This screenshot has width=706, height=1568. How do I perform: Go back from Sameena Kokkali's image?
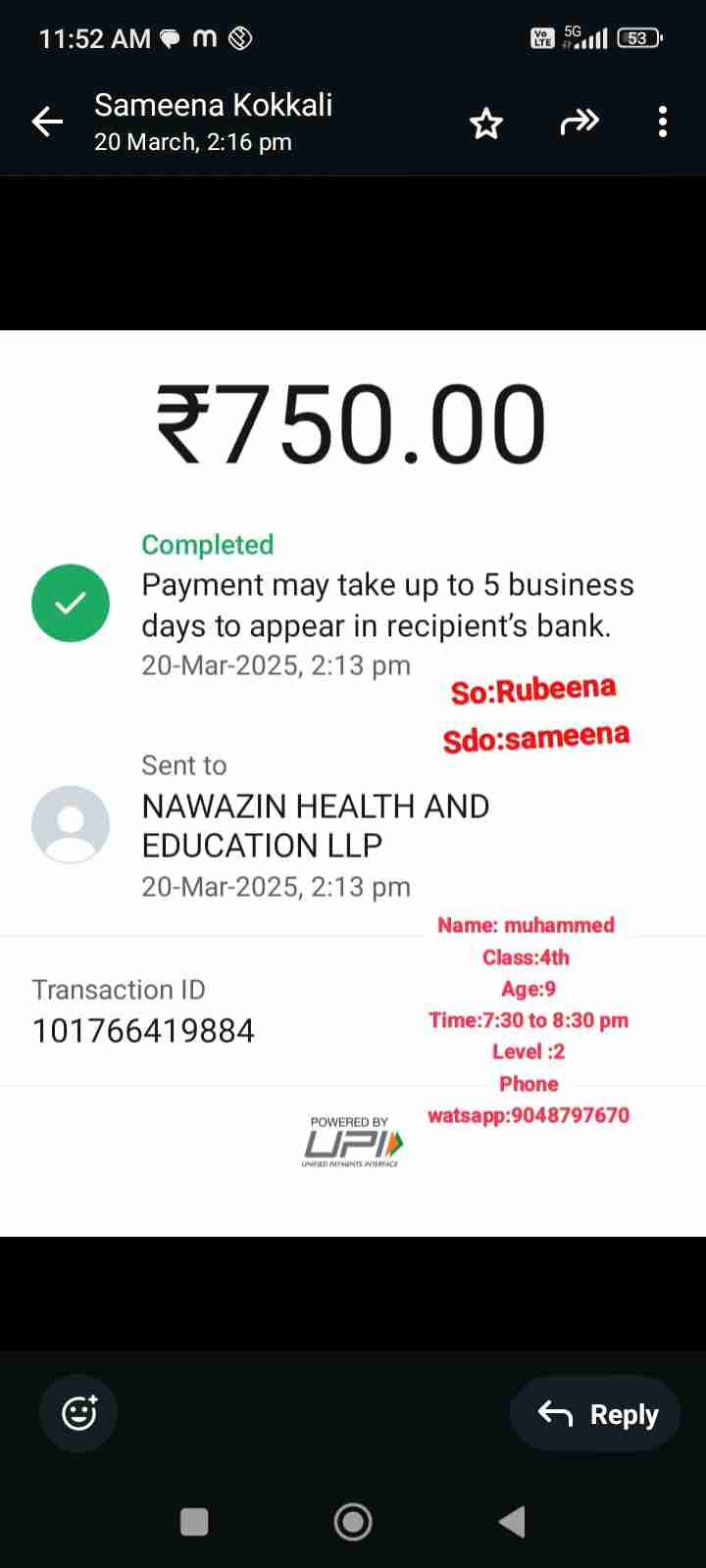pyautogui.click(x=47, y=122)
